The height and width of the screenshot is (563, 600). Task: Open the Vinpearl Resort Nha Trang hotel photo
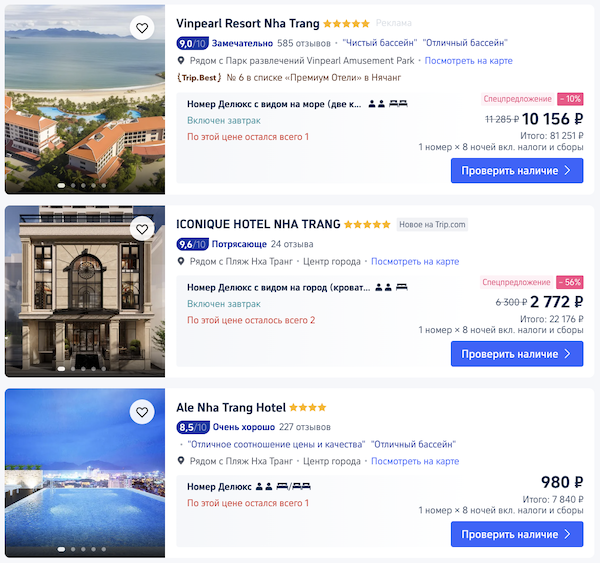(85, 110)
